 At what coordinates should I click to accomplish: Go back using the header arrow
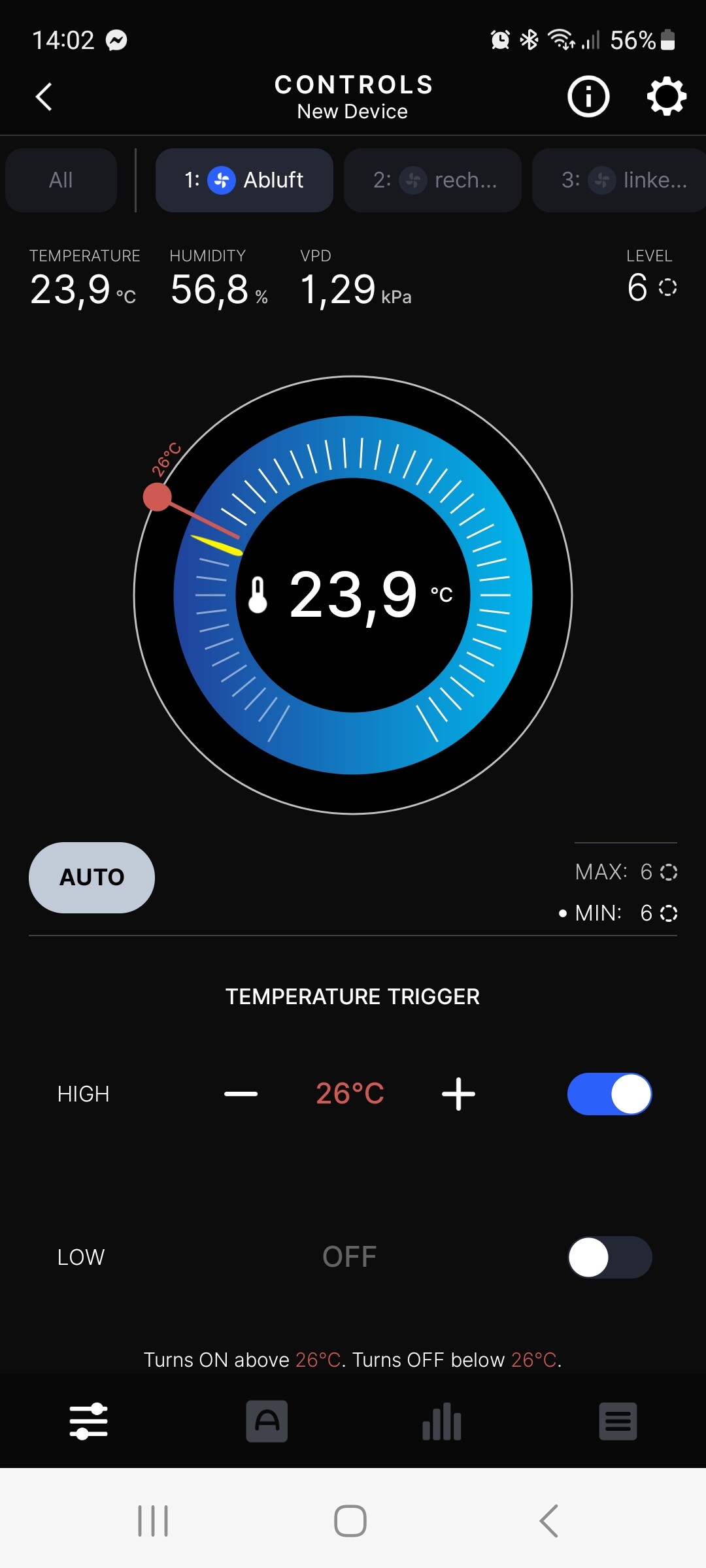tap(44, 97)
